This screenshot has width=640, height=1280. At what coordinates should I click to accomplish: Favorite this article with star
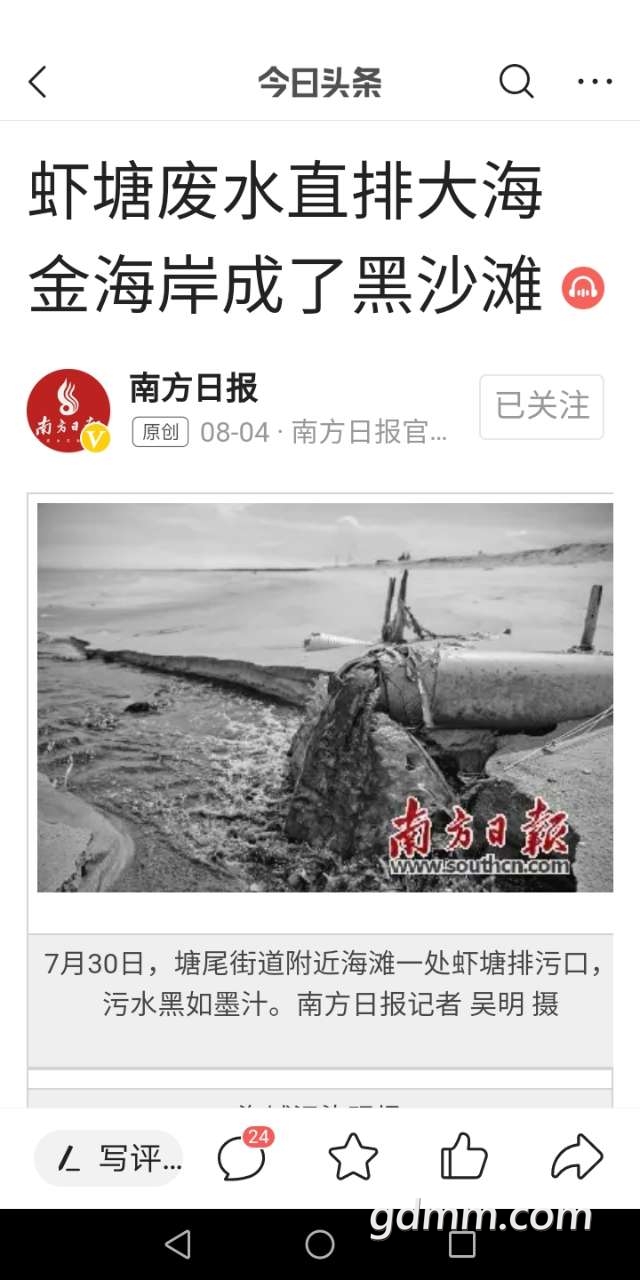tap(353, 1158)
